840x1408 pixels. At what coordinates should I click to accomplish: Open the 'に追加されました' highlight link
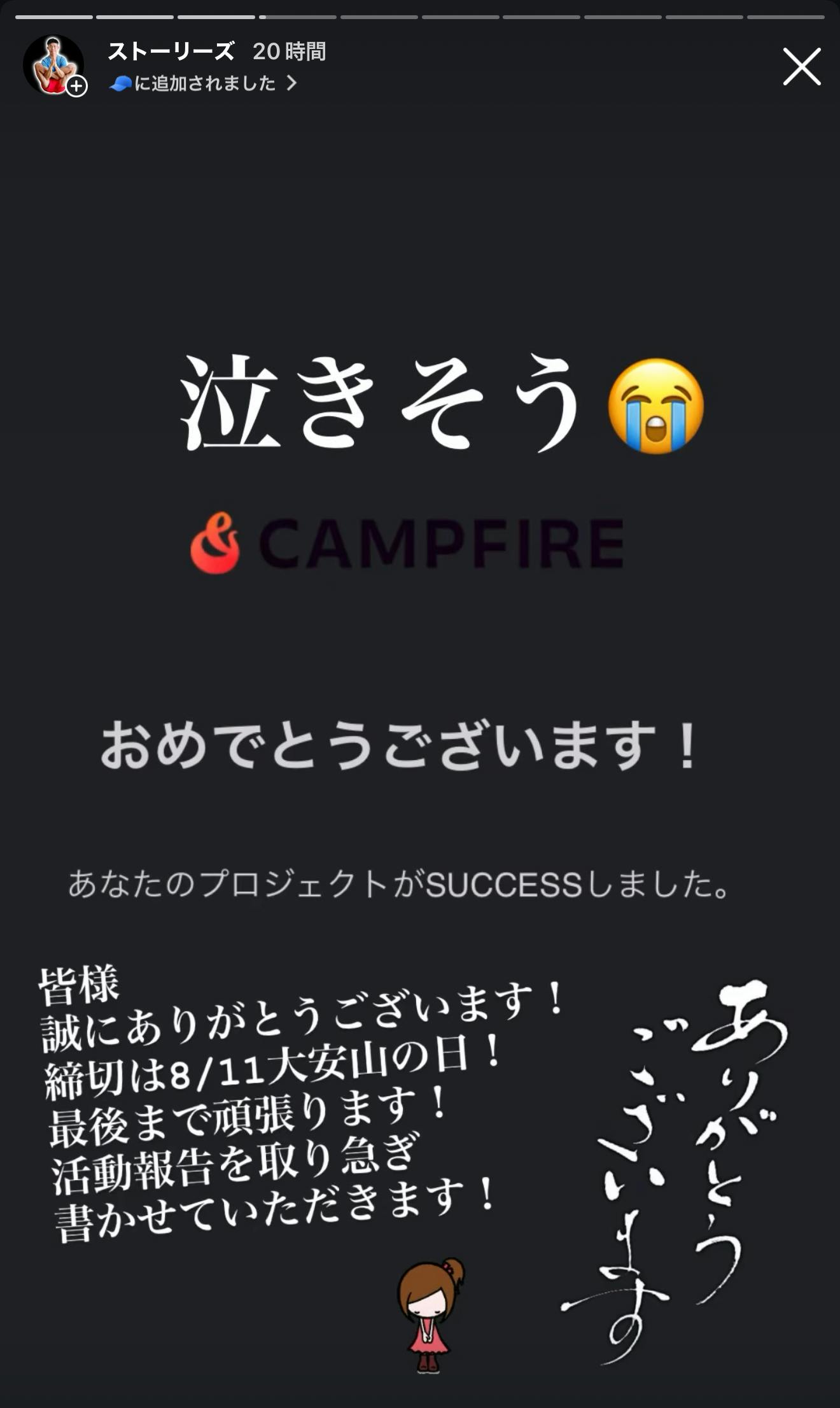204,83
